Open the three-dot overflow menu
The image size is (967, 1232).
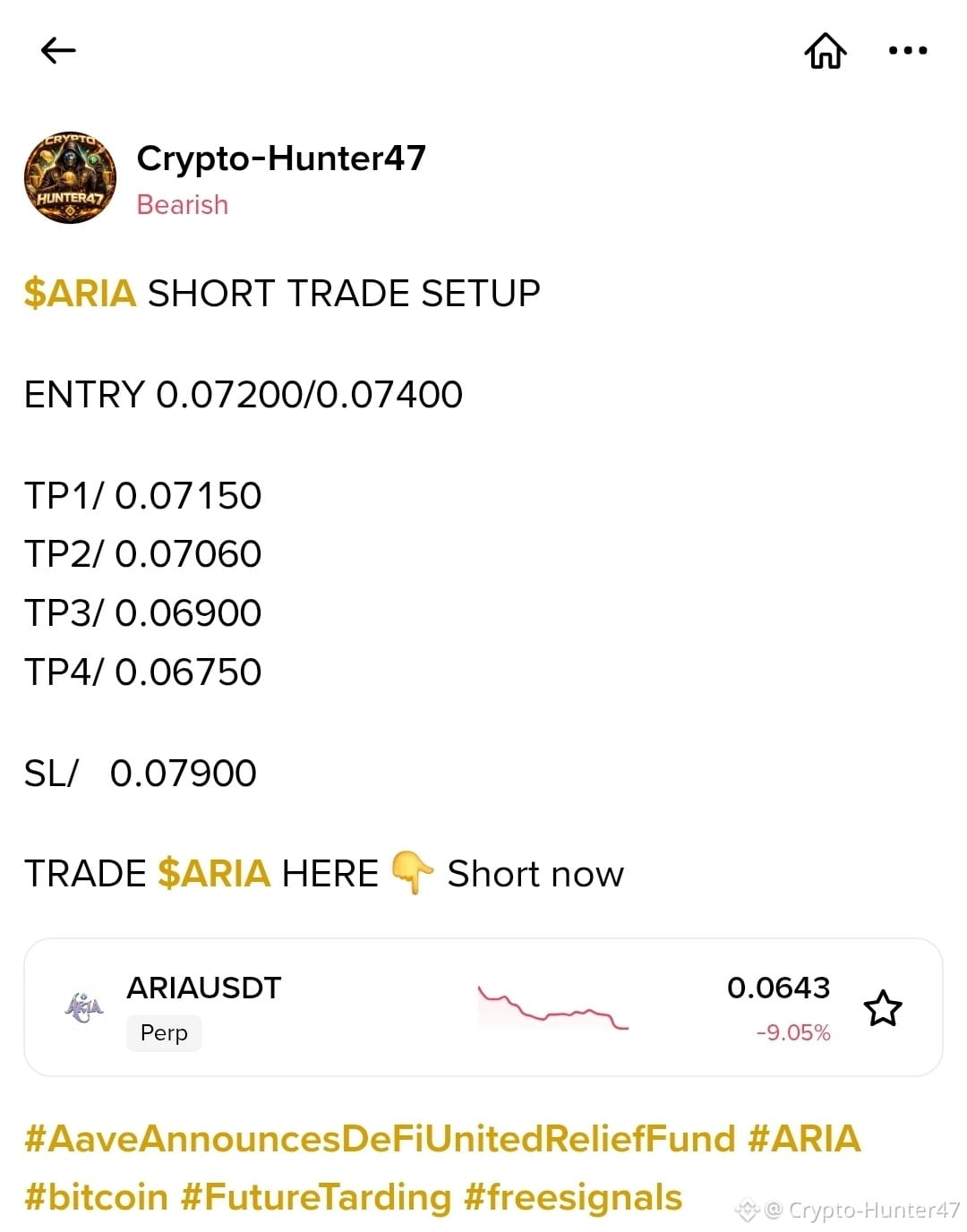(908, 50)
